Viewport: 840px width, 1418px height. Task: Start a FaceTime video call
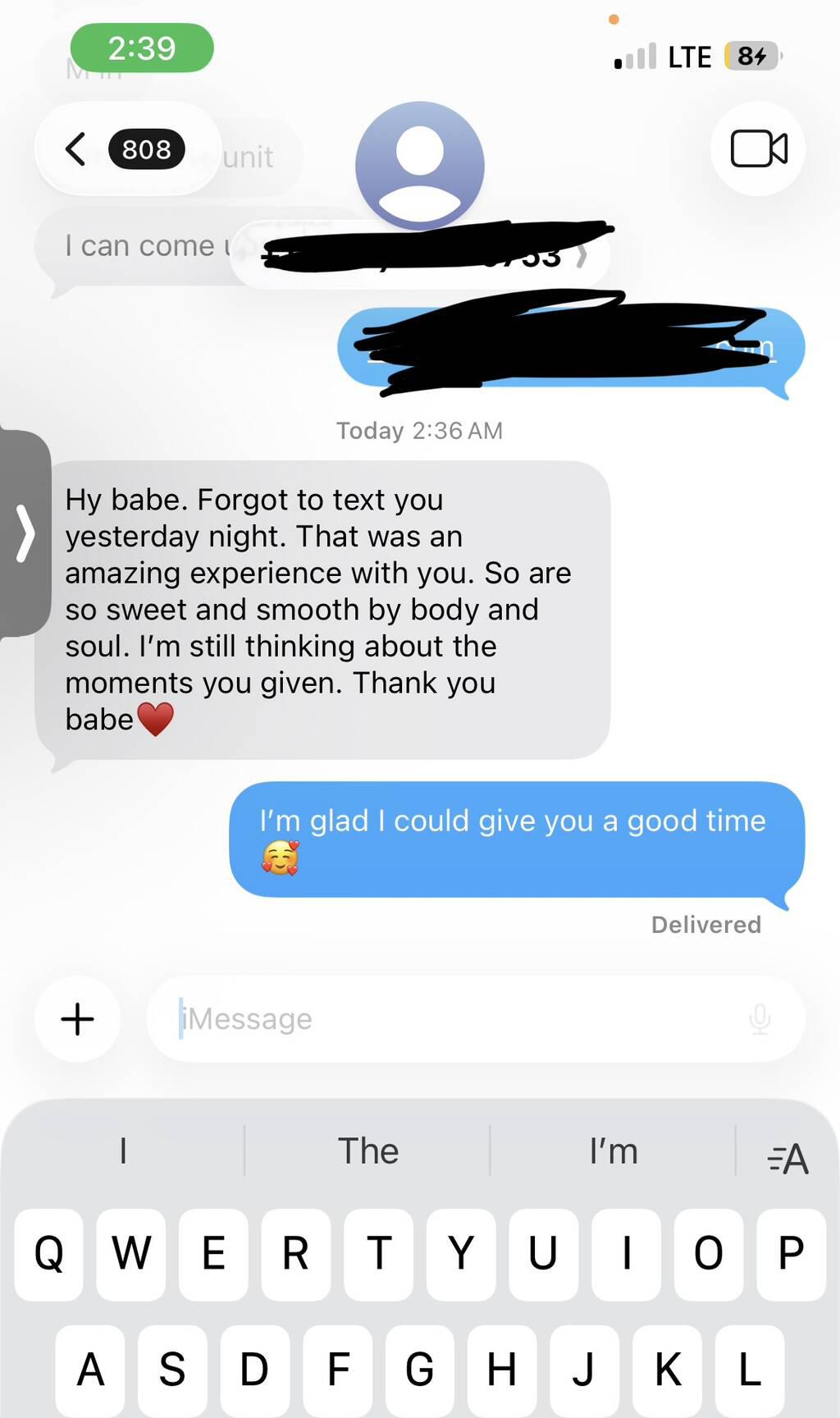tap(758, 149)
